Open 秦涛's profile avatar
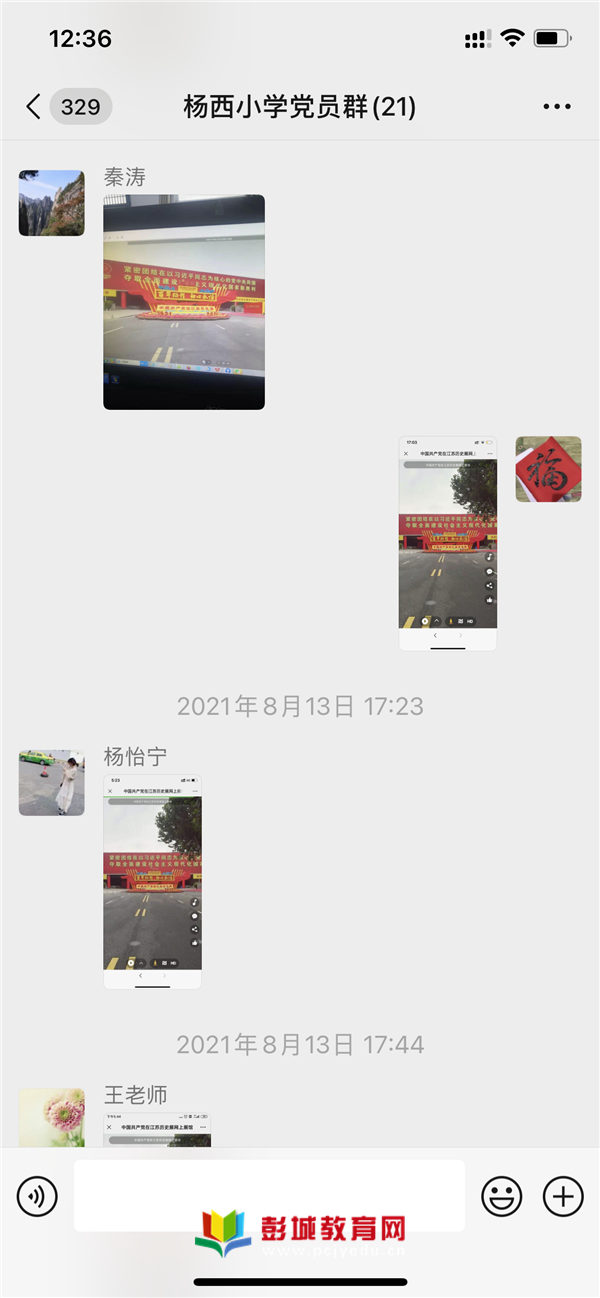The height and width of the screenshot is (1298, 600). (x=52, y=203)
